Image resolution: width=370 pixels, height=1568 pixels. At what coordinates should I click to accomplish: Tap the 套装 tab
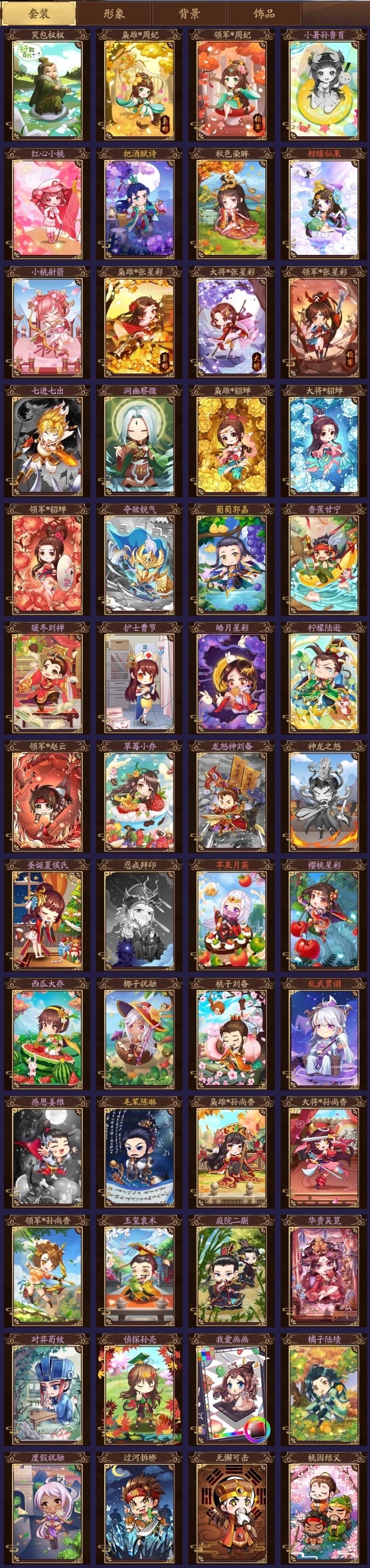[x=39, y=13]
